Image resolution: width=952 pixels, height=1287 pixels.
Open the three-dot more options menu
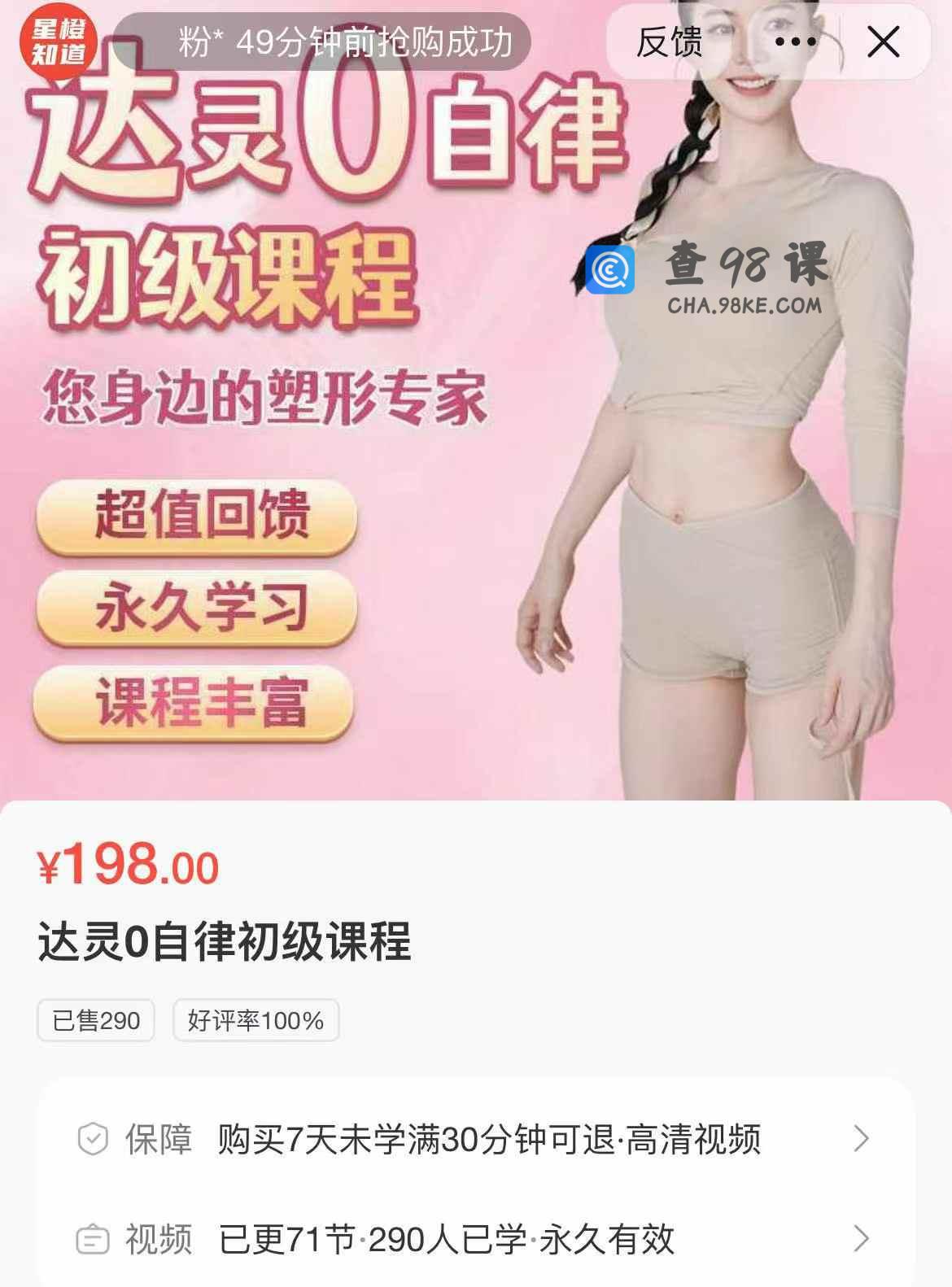[x=795, y=42]
